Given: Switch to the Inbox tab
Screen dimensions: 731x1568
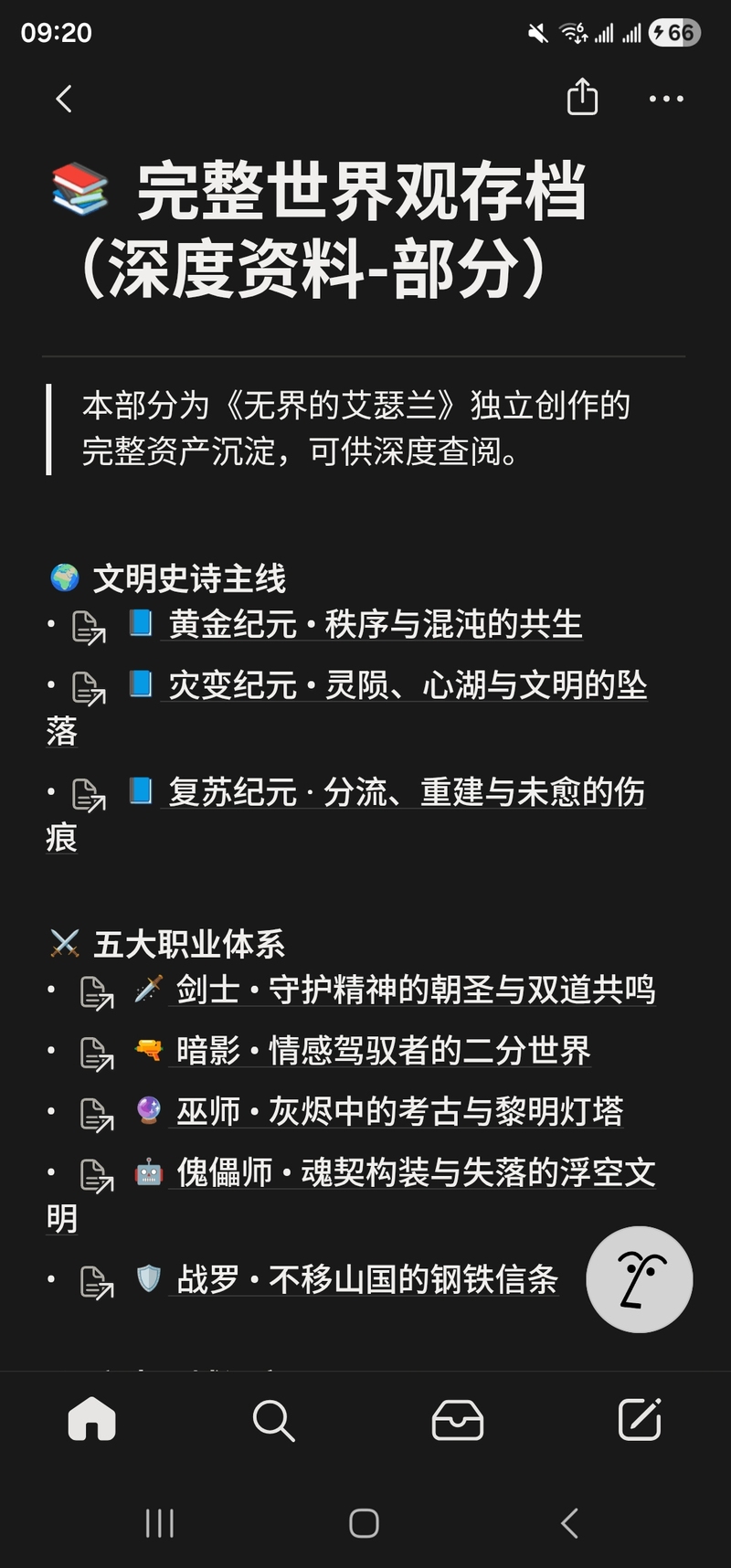Looking at the screenshot, I should click(457, 1420).
